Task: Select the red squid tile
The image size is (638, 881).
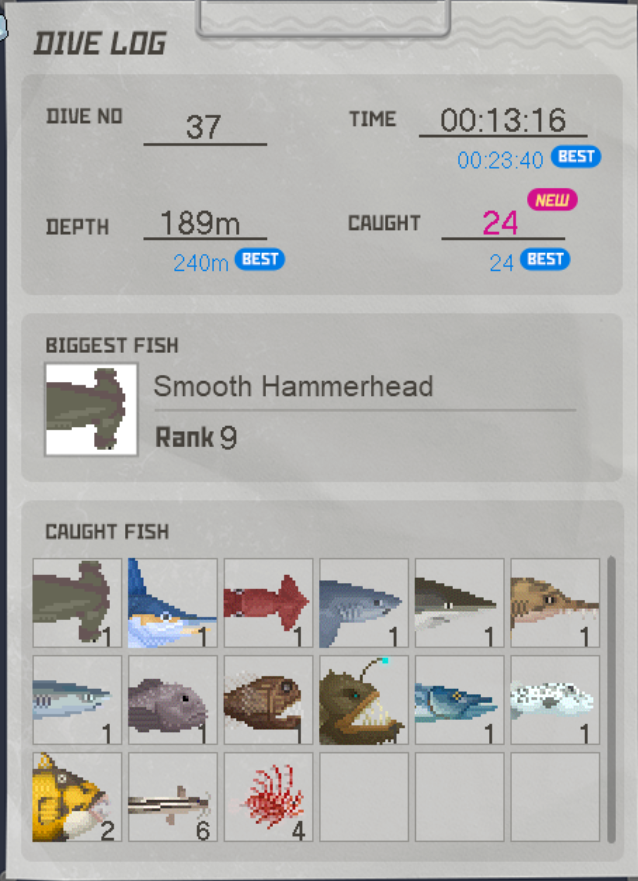Action: (x=268, y=603)
